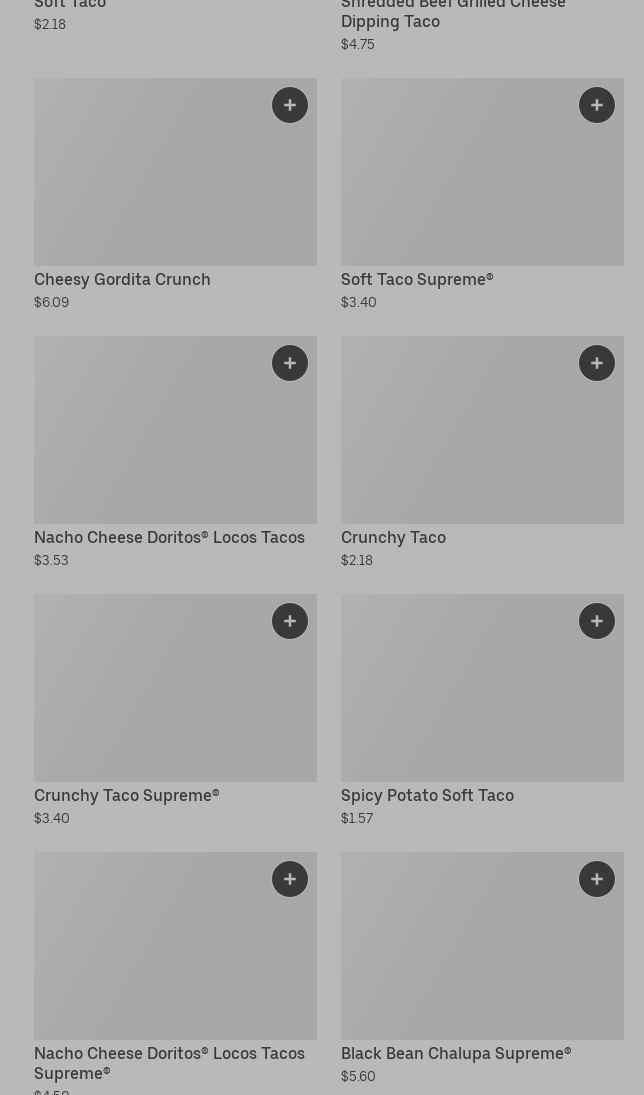Add Crunchy Taco Supreme to order

click(290, 621)
